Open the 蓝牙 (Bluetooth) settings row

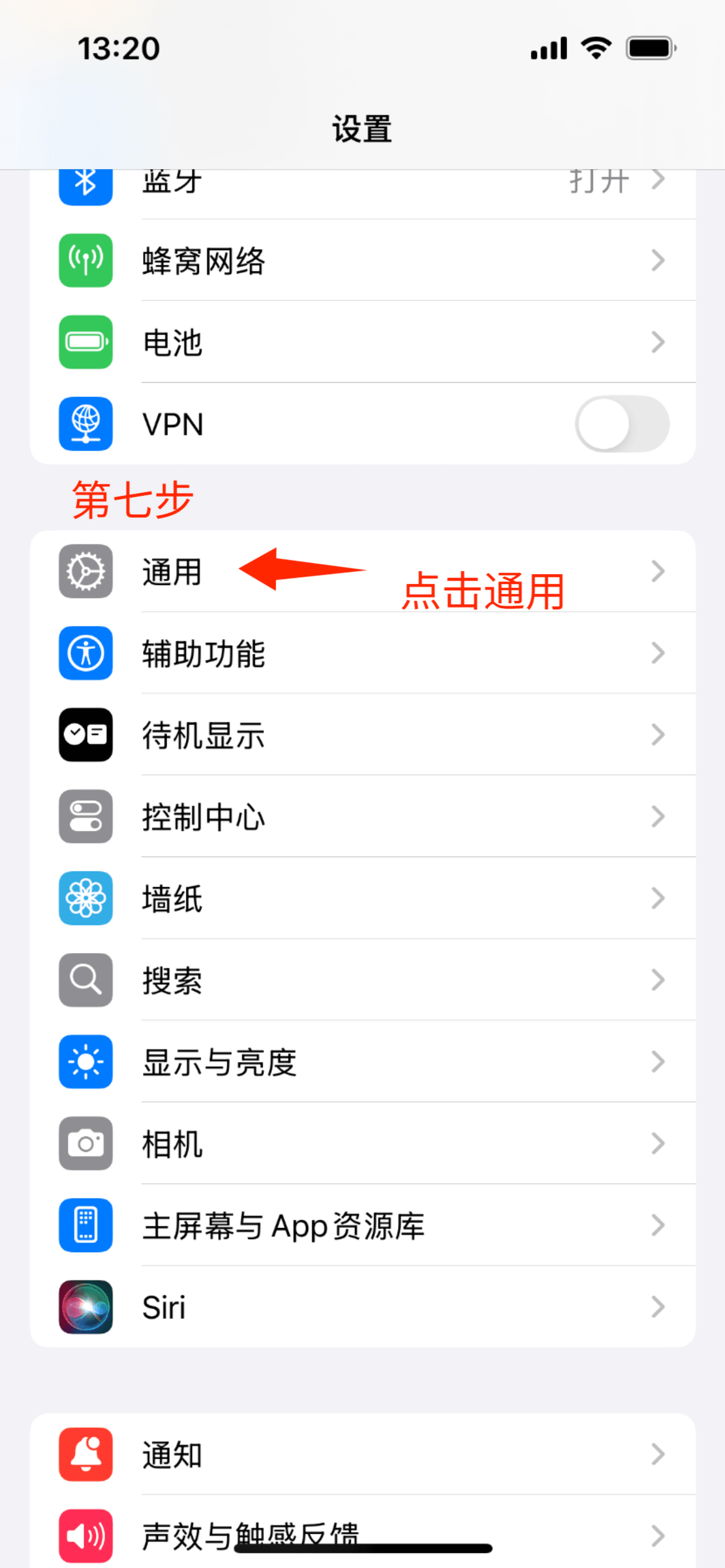tap(362, 185)
